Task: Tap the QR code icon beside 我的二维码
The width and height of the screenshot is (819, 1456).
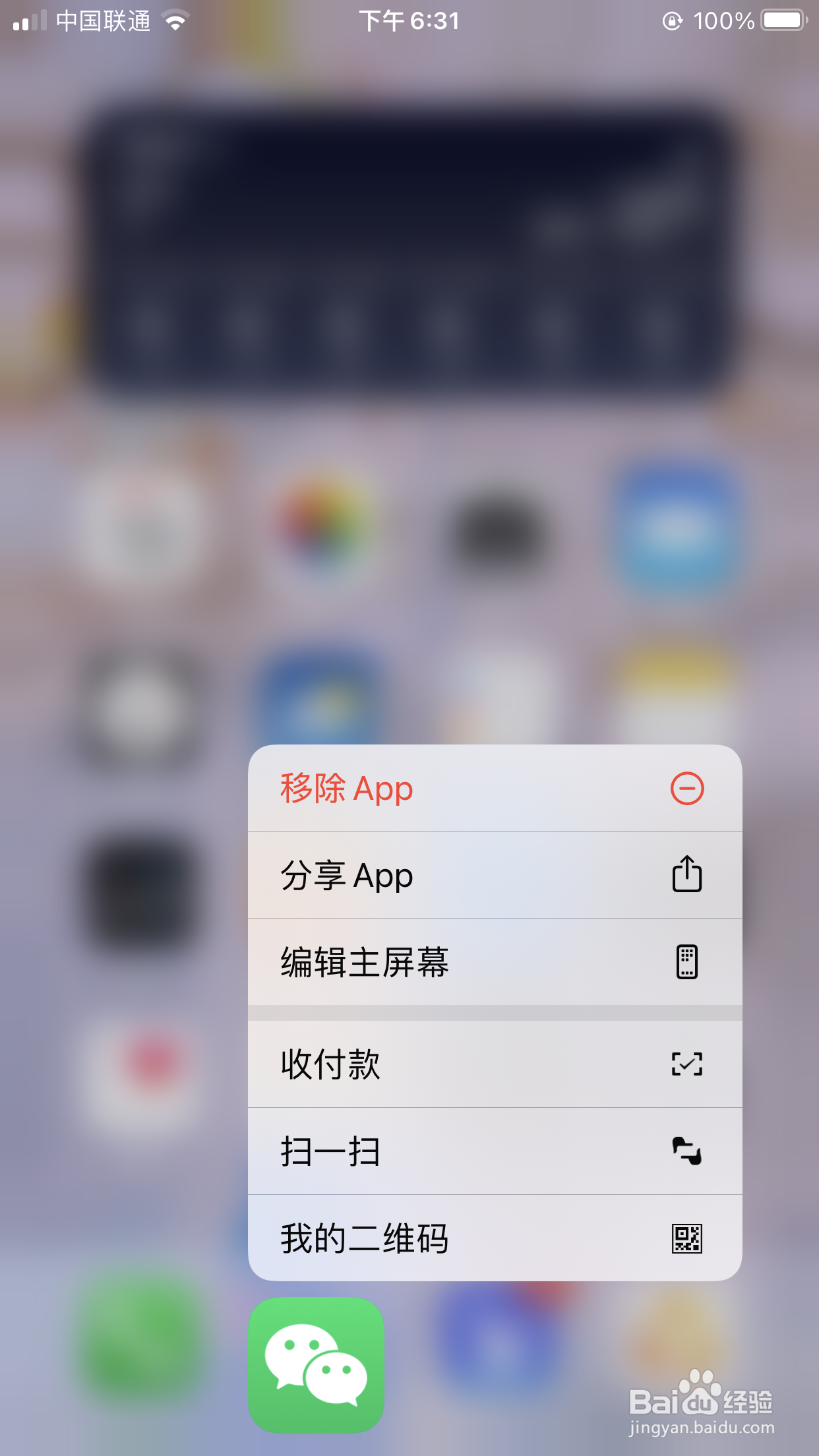Action: click(686, 1238)
